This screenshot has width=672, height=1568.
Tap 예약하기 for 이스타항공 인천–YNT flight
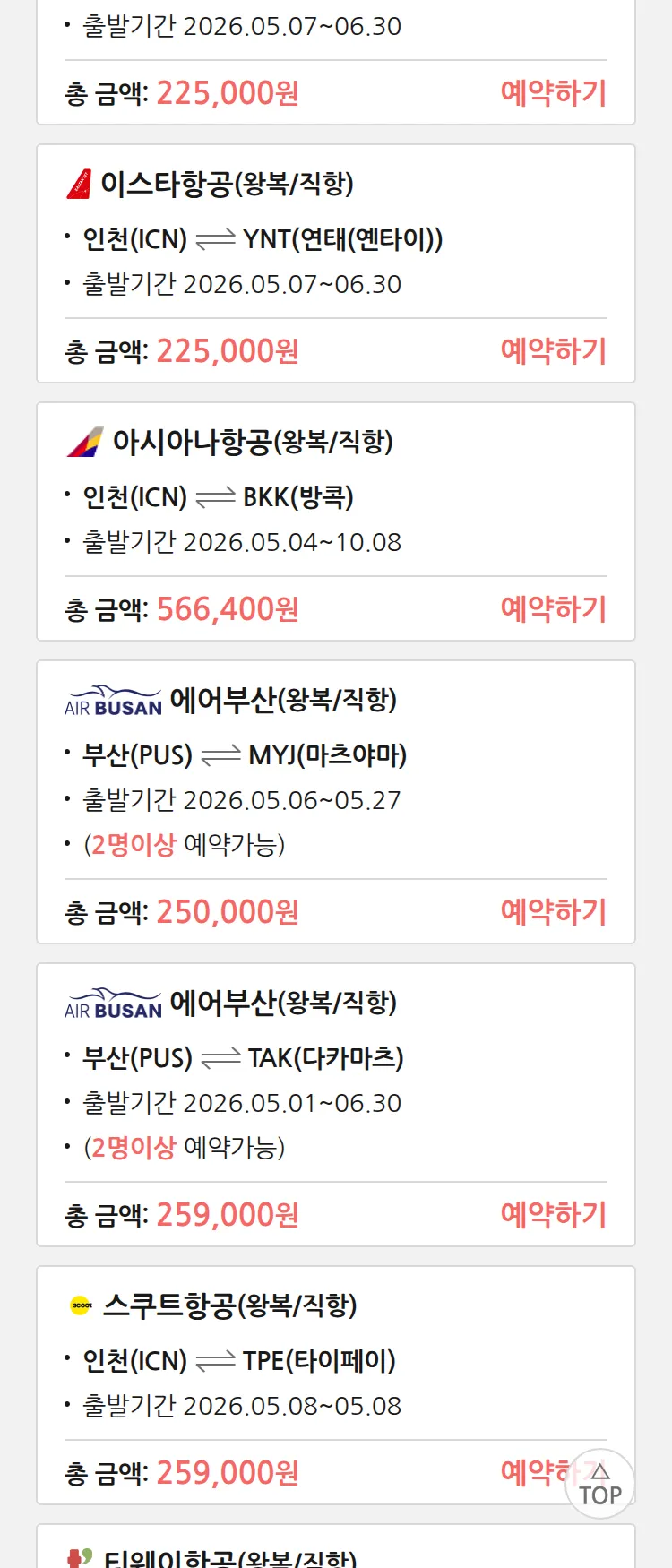coord(553,351)
